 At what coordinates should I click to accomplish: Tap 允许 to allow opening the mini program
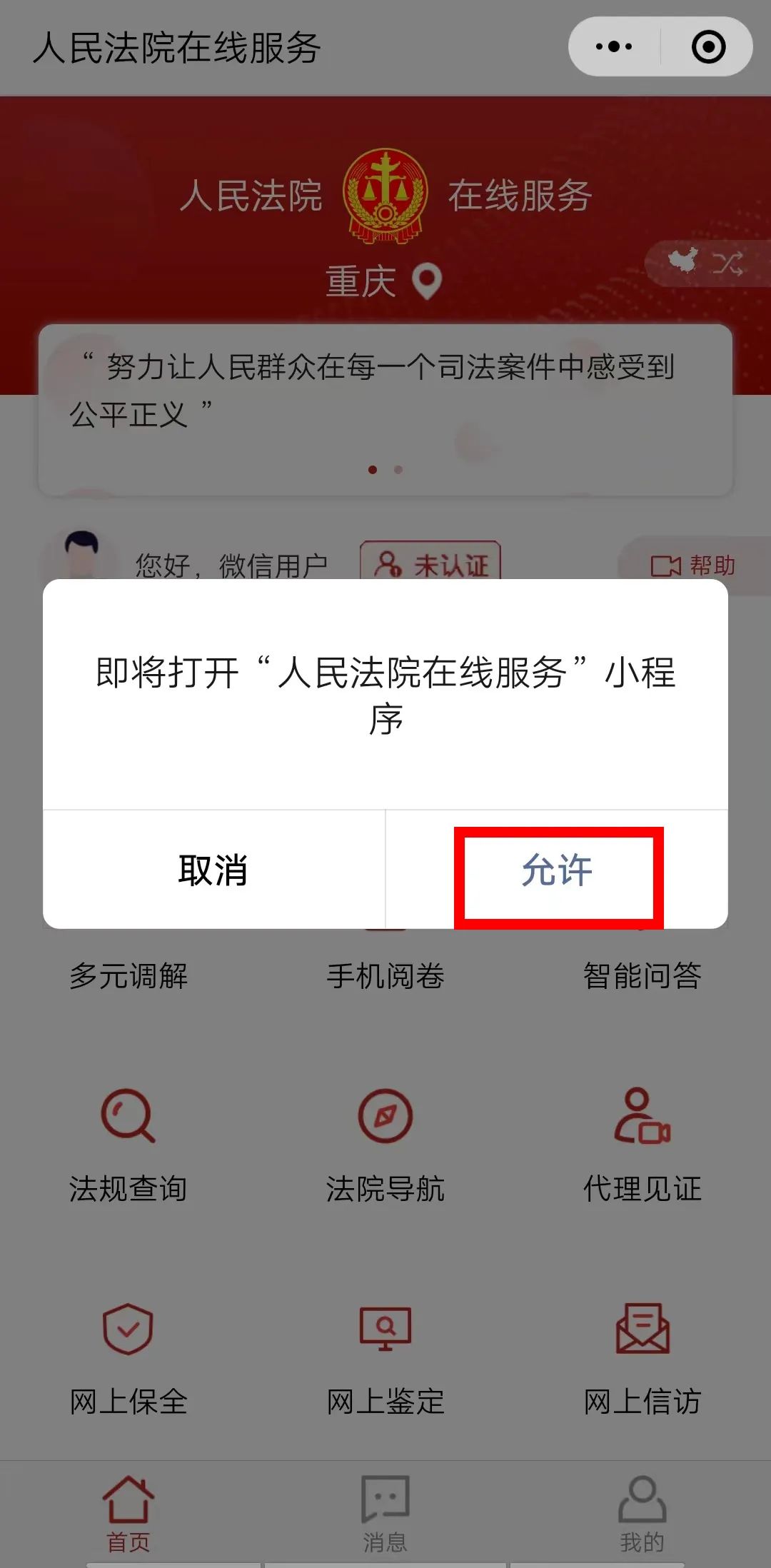pos(557,870)
